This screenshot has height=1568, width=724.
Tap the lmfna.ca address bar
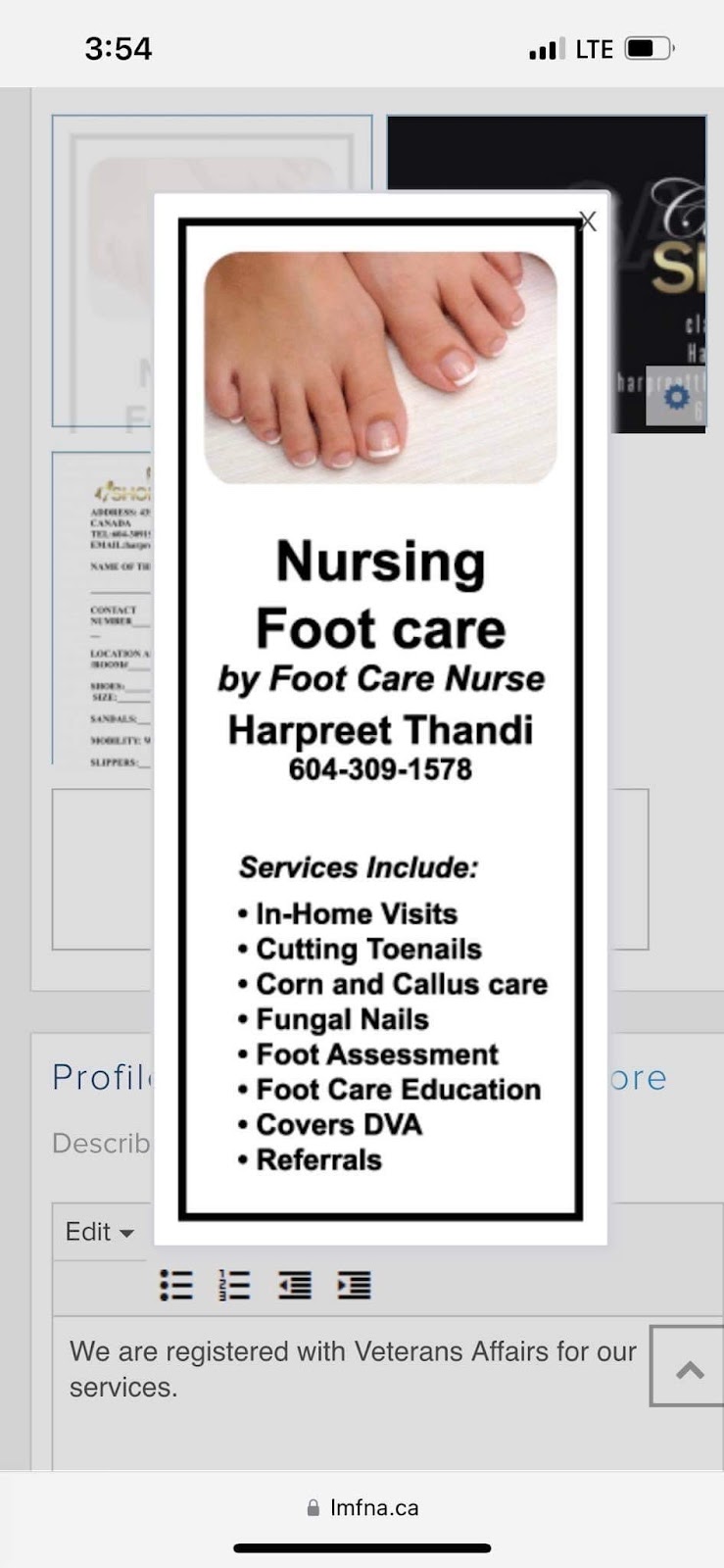click(x=362, y=1508)
